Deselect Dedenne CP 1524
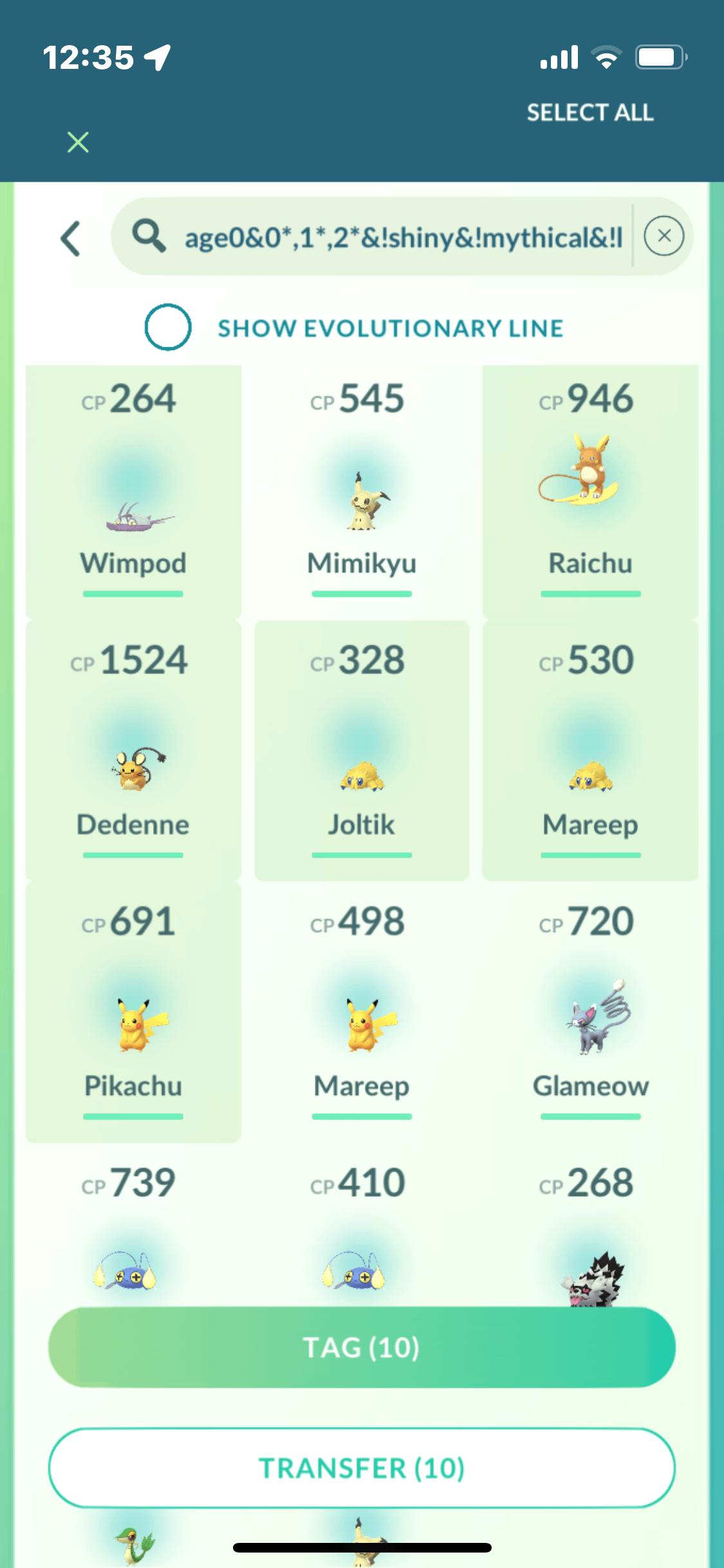The width and height of the screenshot is (724, 1568). [133, 750]
